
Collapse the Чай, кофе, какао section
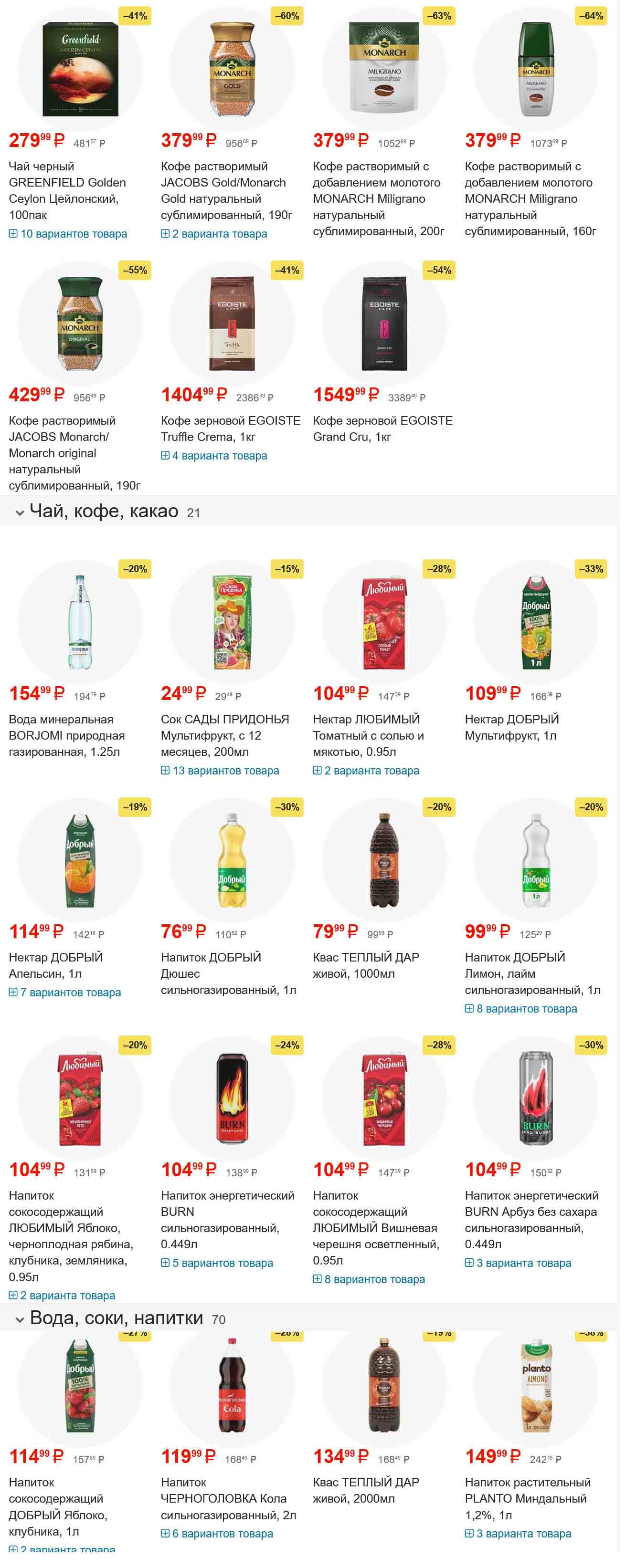click(20, 512)
